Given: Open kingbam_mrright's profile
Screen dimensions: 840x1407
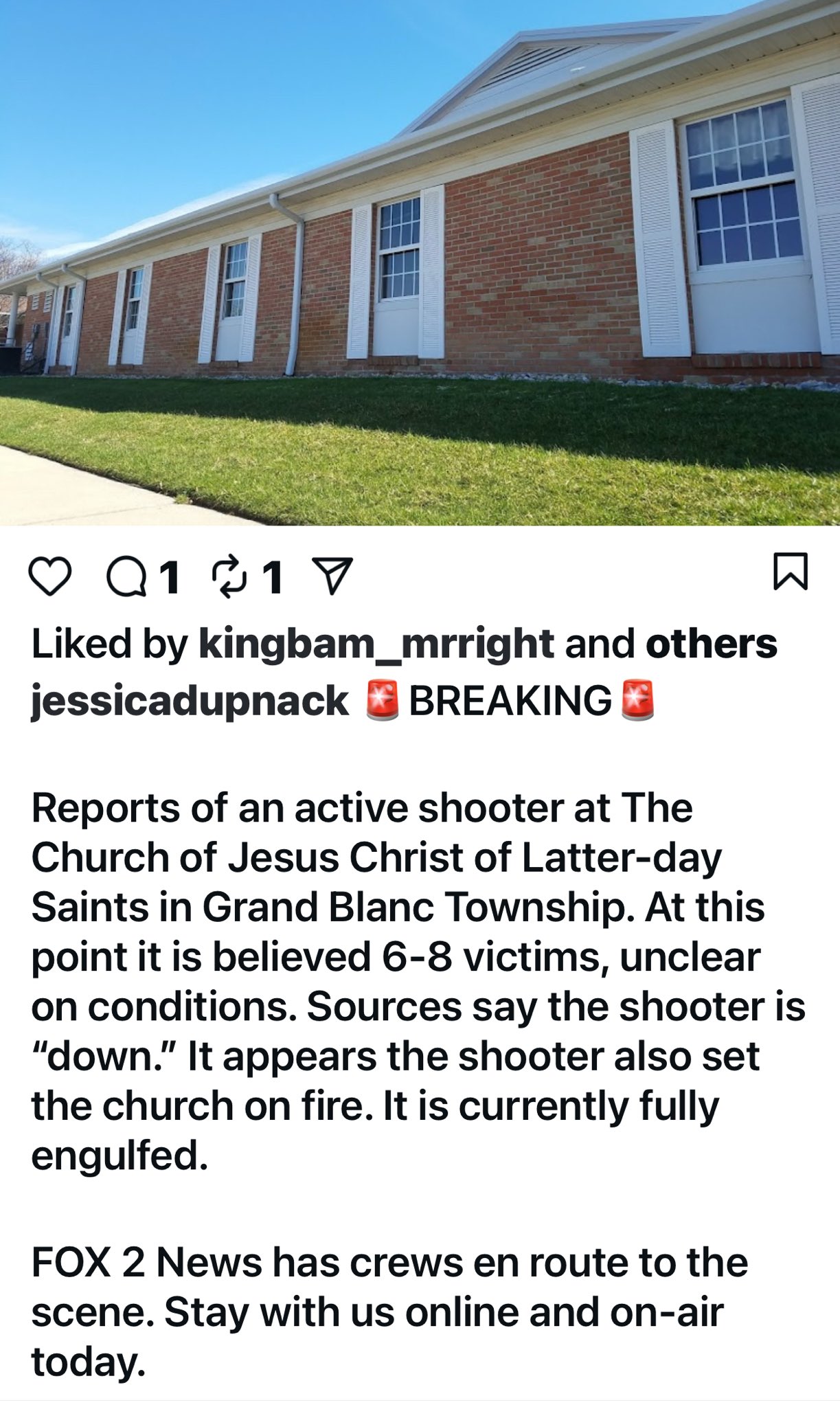Looking at the screenshot, I should pos(376,644).
